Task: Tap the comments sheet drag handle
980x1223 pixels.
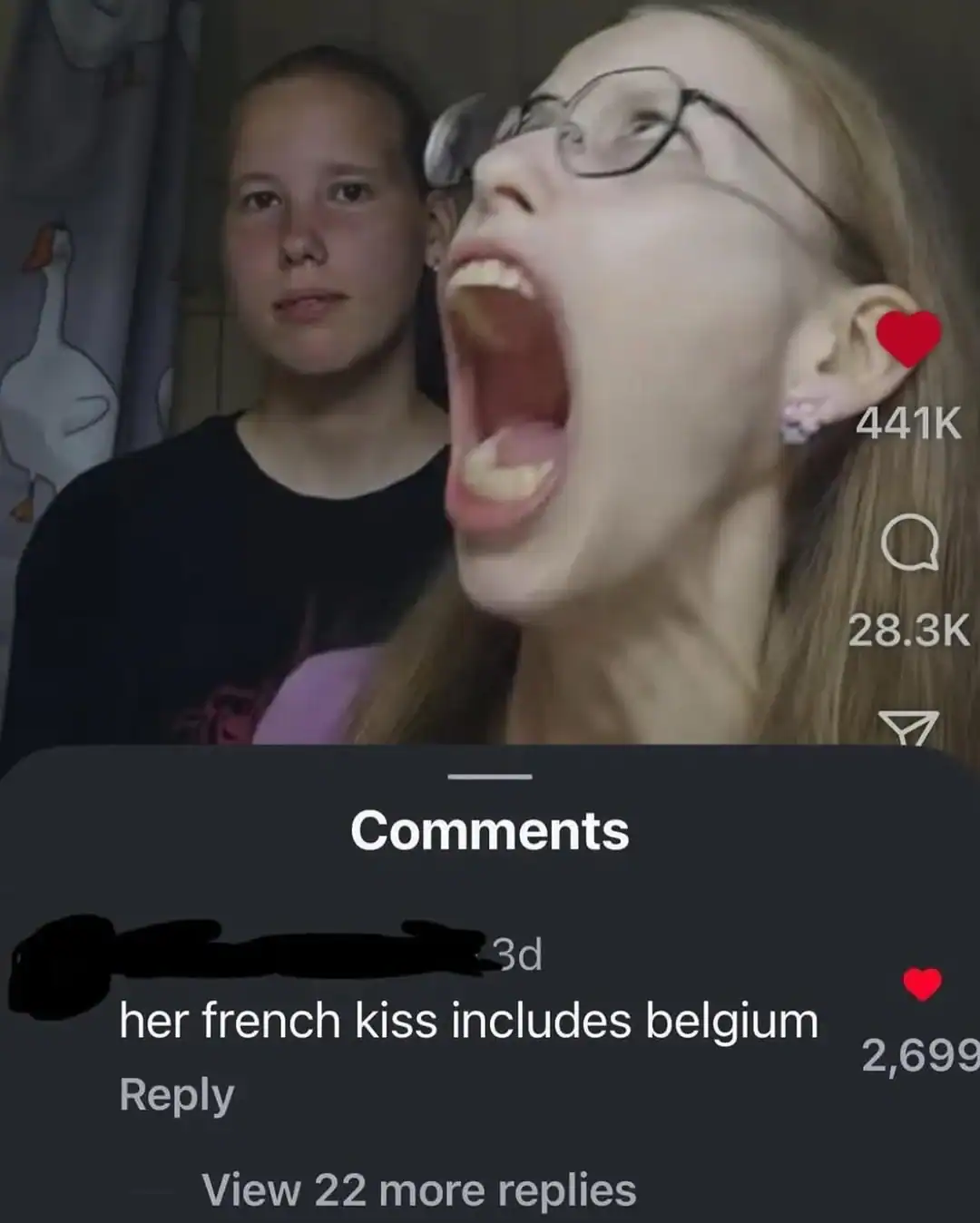Action: point(490,777)
